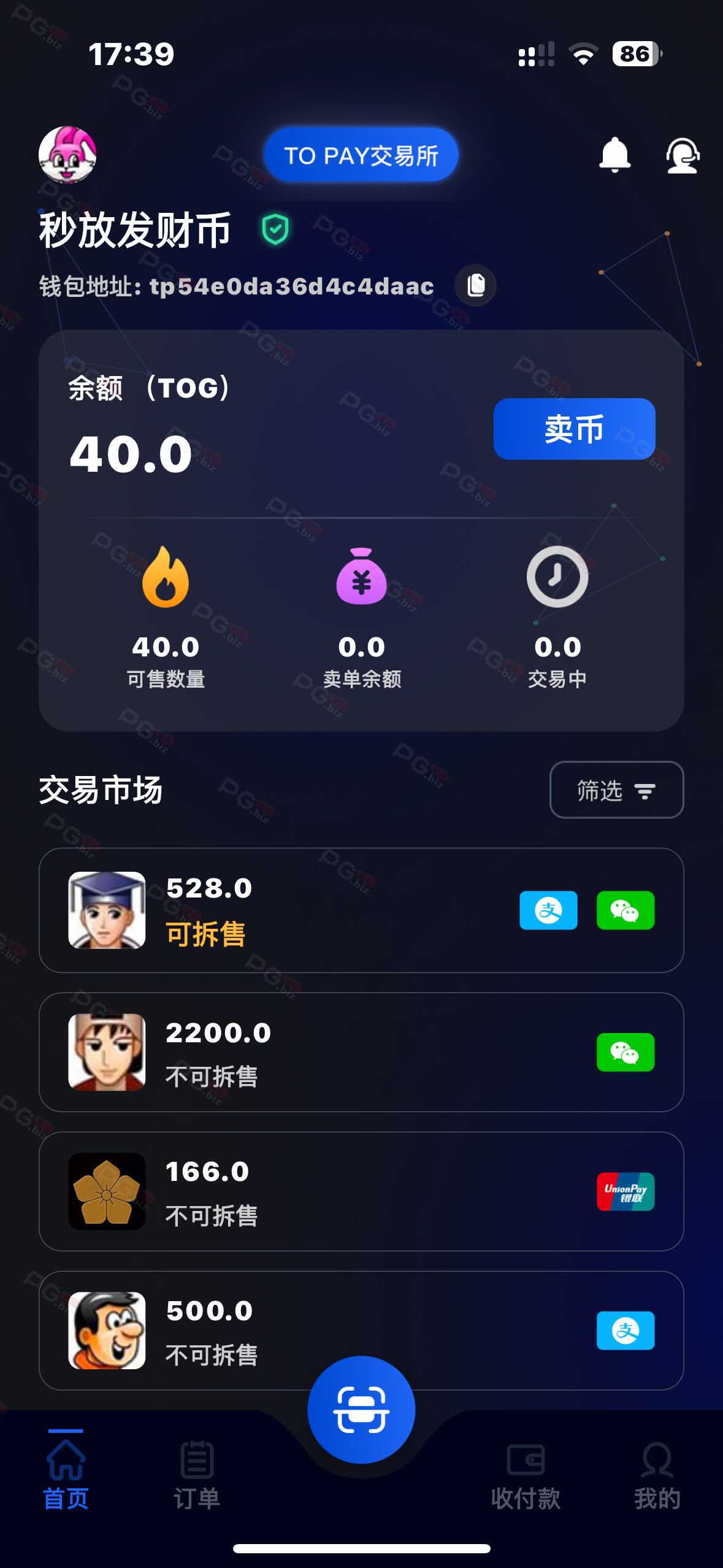The image size is (723, 1568).
Task: Tap the center scan button
Action: (x=361, y=1410)
